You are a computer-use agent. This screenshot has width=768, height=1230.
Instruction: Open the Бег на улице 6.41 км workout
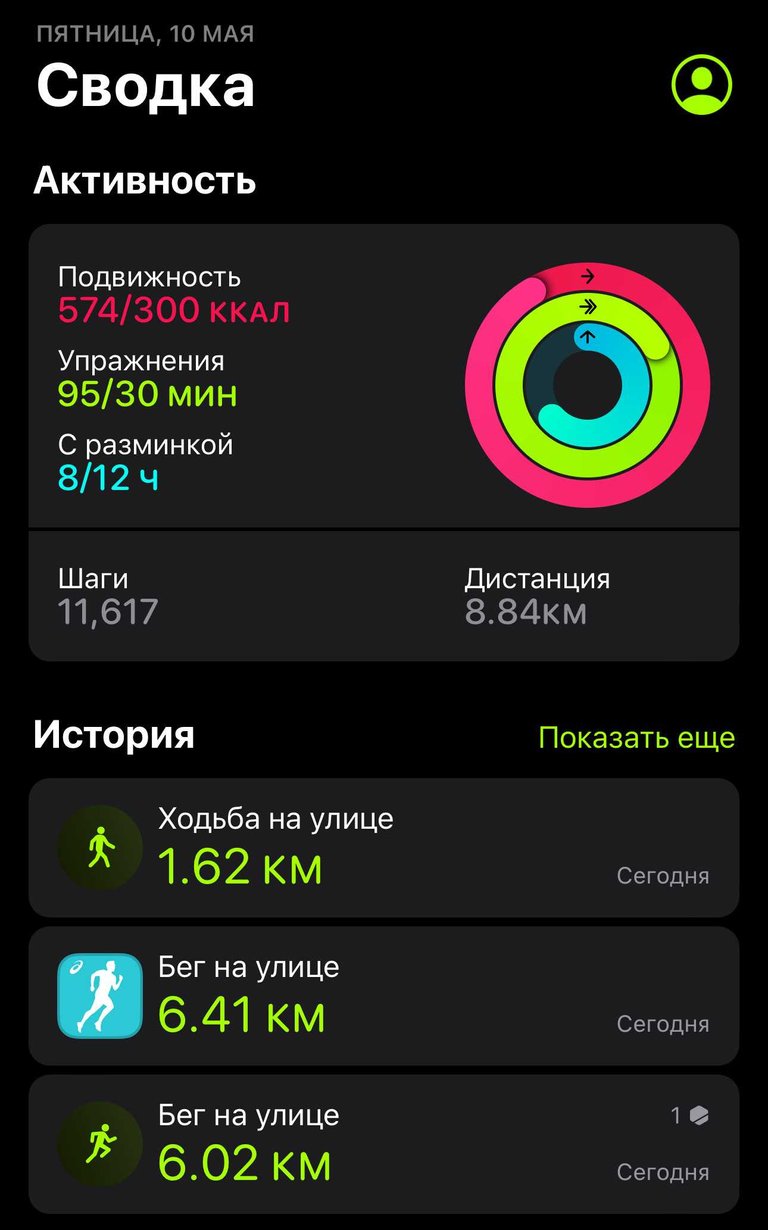point(384,996)
